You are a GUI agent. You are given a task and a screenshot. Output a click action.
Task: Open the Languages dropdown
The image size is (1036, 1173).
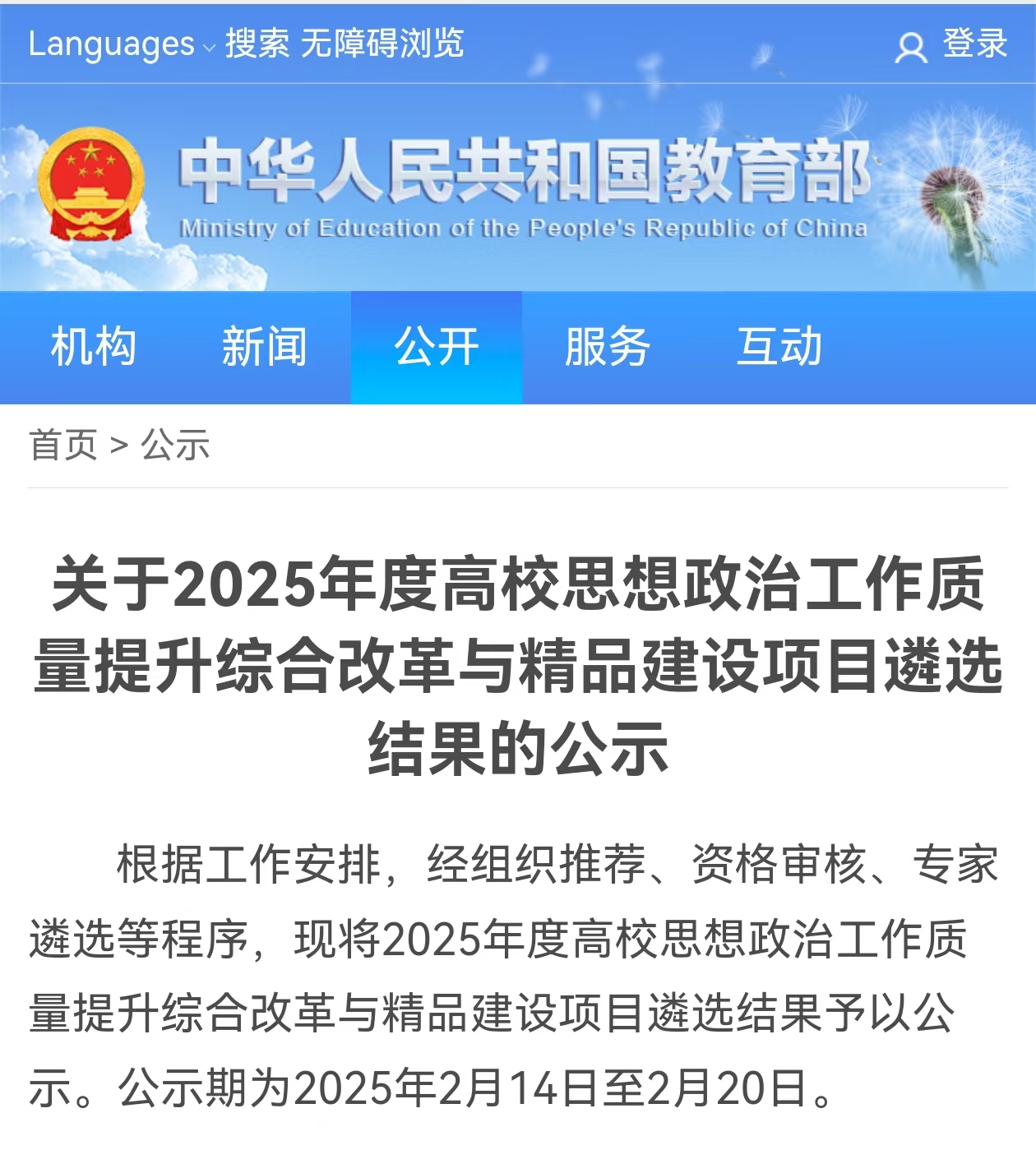[x=121, y=44]
